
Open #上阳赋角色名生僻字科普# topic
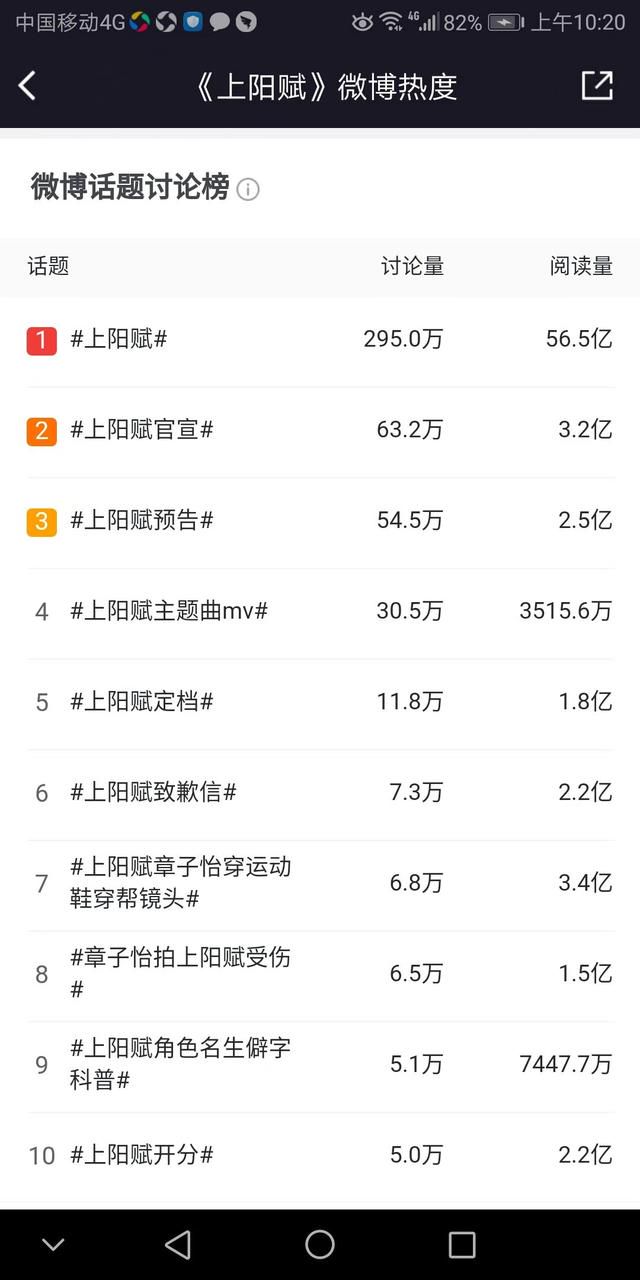pyautogui.click(x=320, y=1066)
